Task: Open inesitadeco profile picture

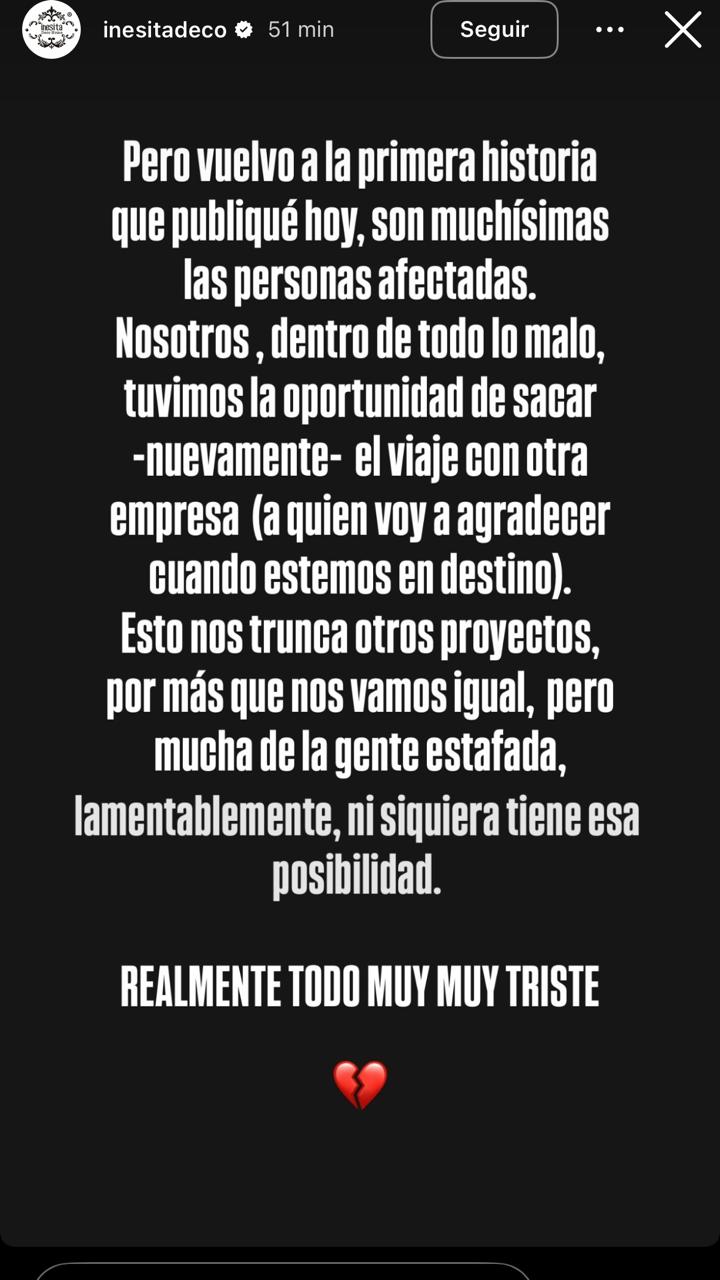Action: click(51, 30)
